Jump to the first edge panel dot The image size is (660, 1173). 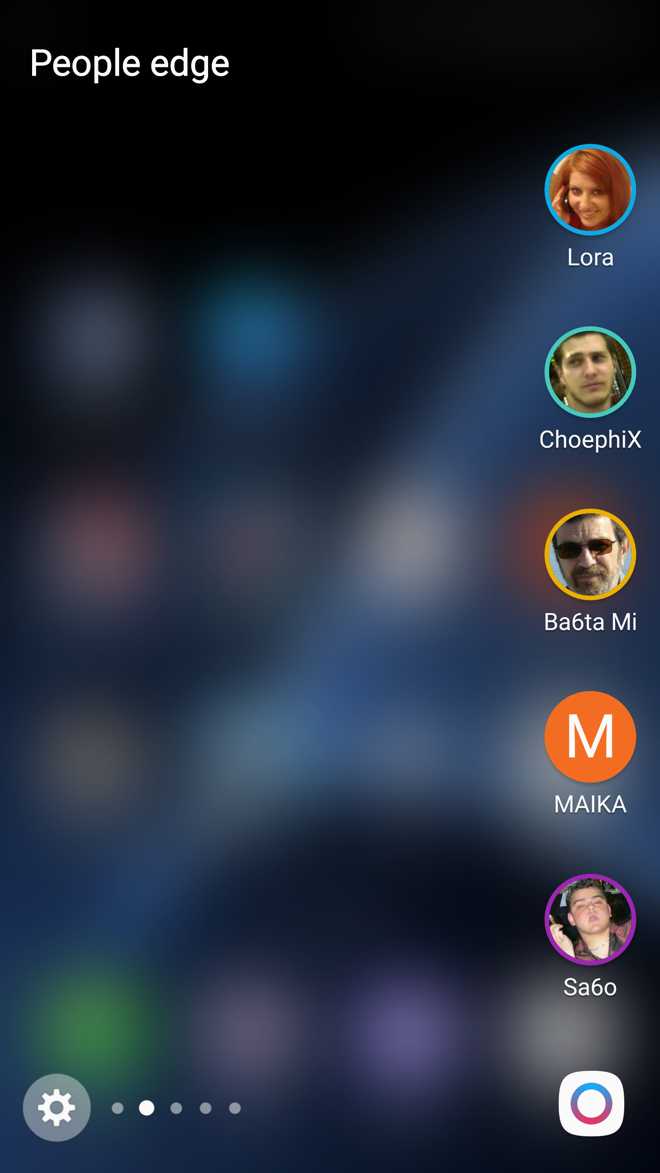(x=118, y=1108)
